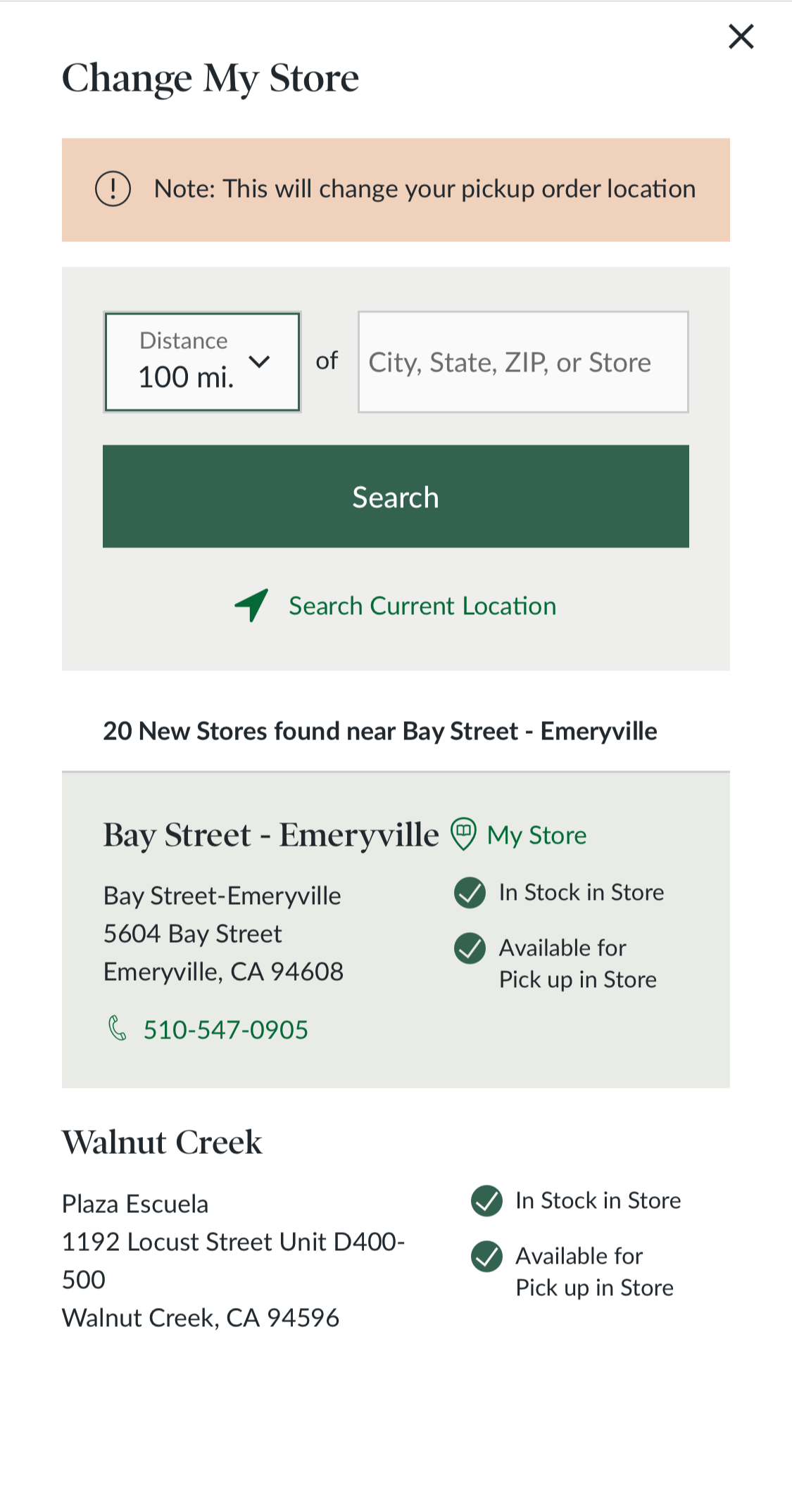Image resolution: width=792 pixels, height=1512 pixels.
Task: Click the chevron inside the Distance selector
Action: (259, 362)
